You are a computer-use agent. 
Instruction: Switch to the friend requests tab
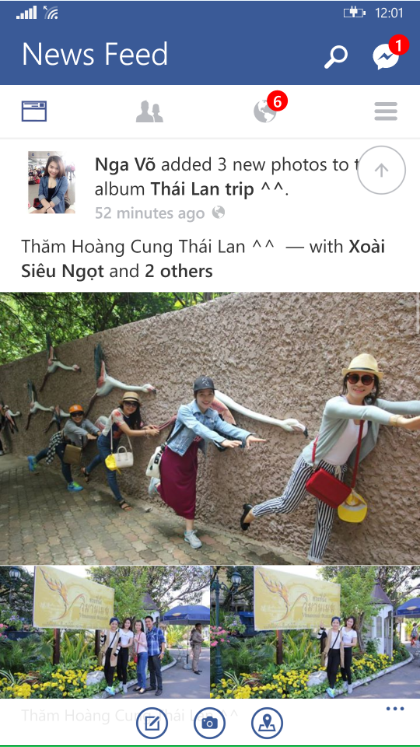[x=149, y=111]
